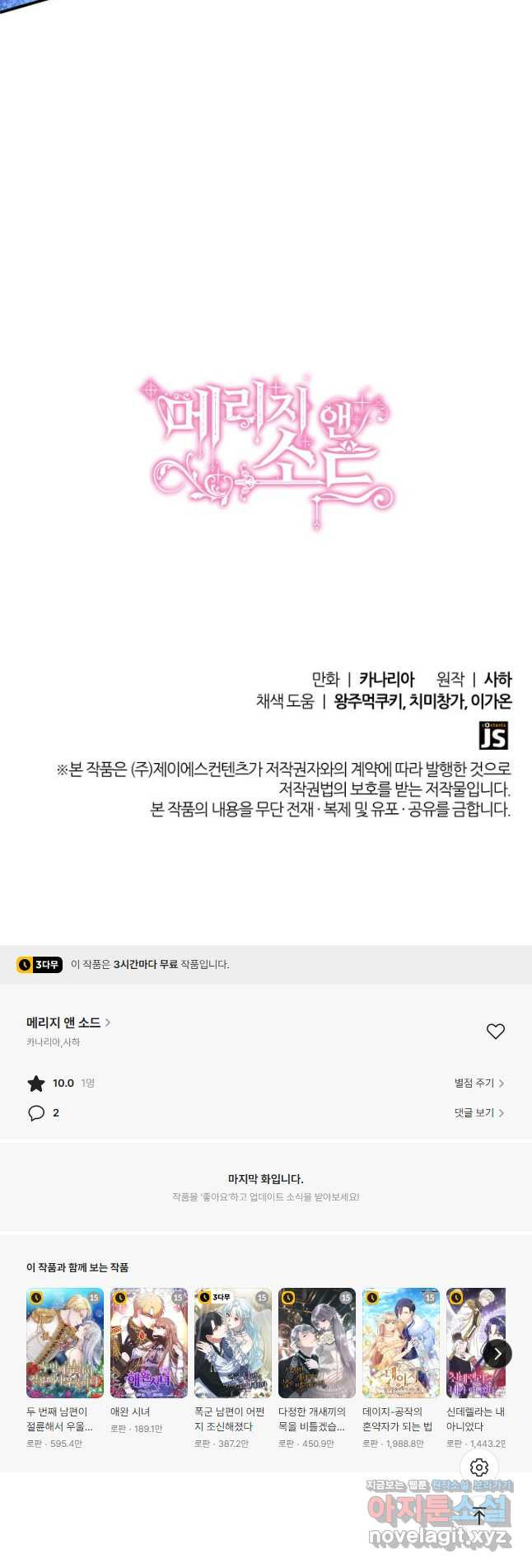
Task: Open 데이지-공작의 혼약자가 되는 법
Action: tap(401, 1343)
